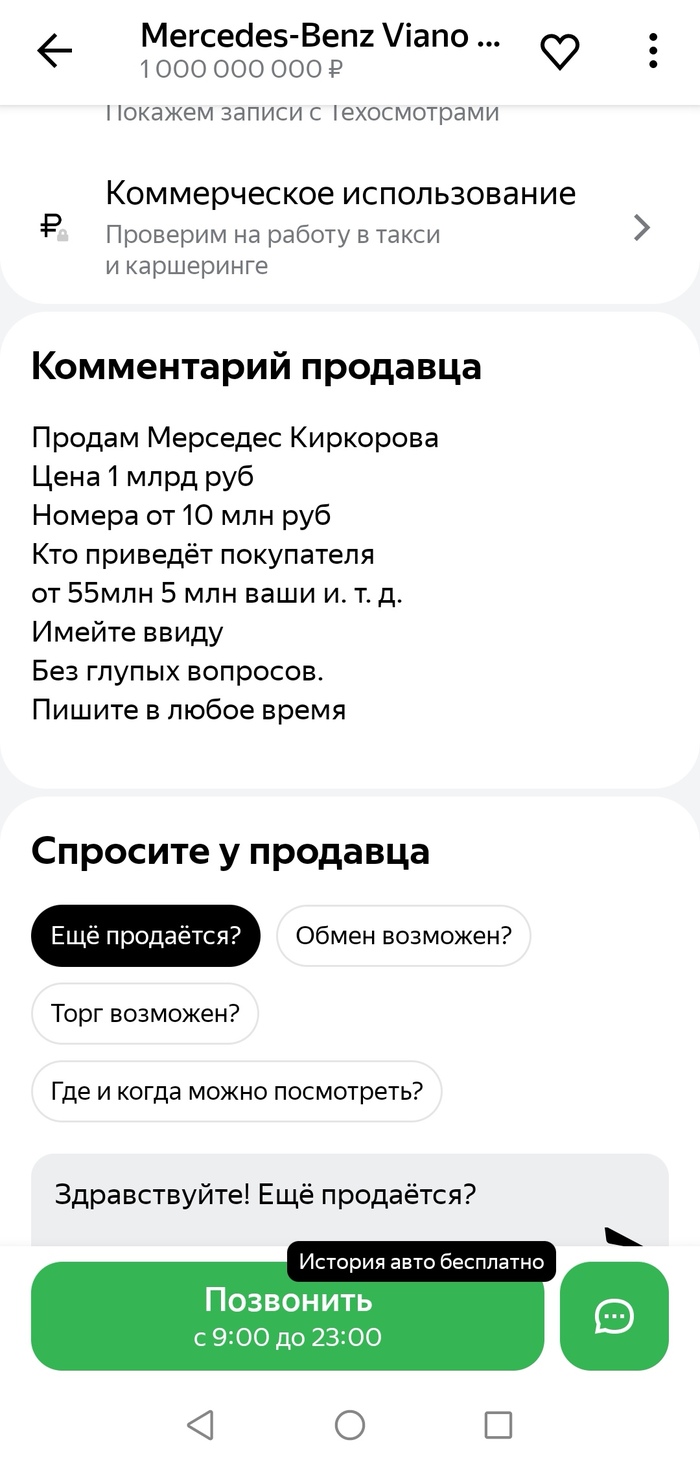Choose the Обмен возможен? chip
This screenshot has width=700, height=1464.
tap(403, 936)
